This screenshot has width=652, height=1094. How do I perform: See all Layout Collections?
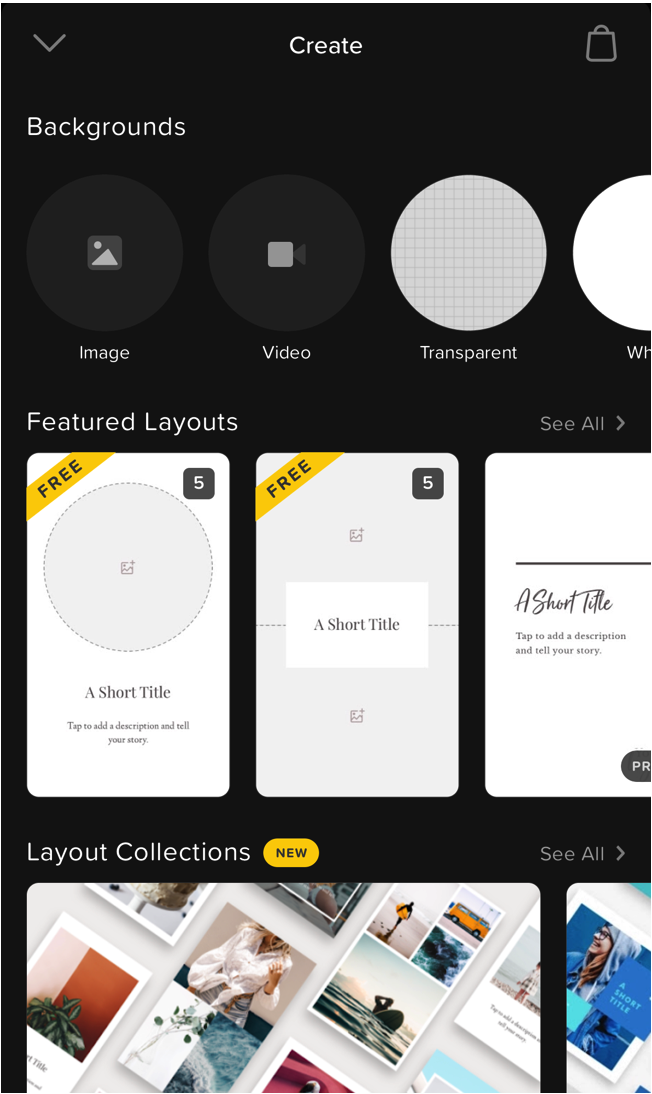coord(583,854)
